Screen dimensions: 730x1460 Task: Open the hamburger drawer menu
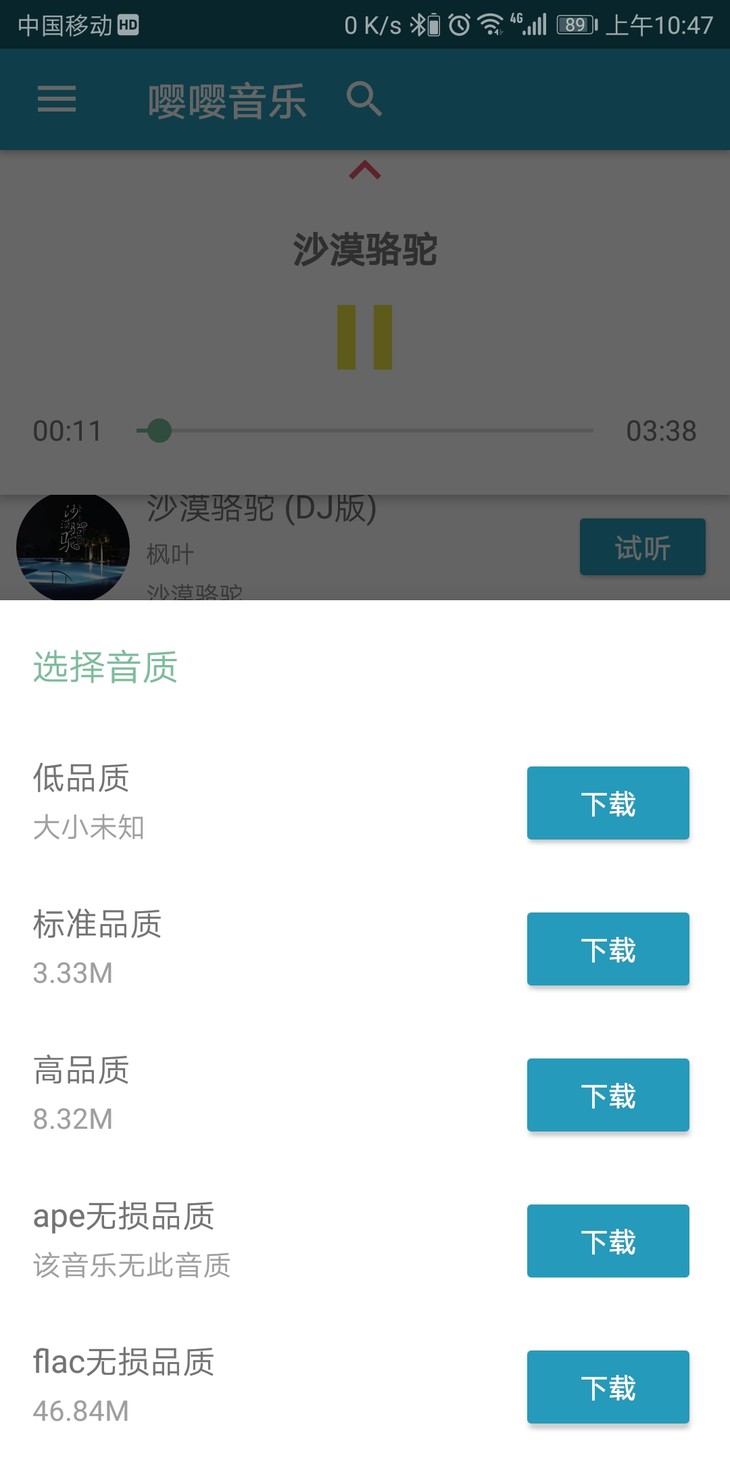pos(57,99)
